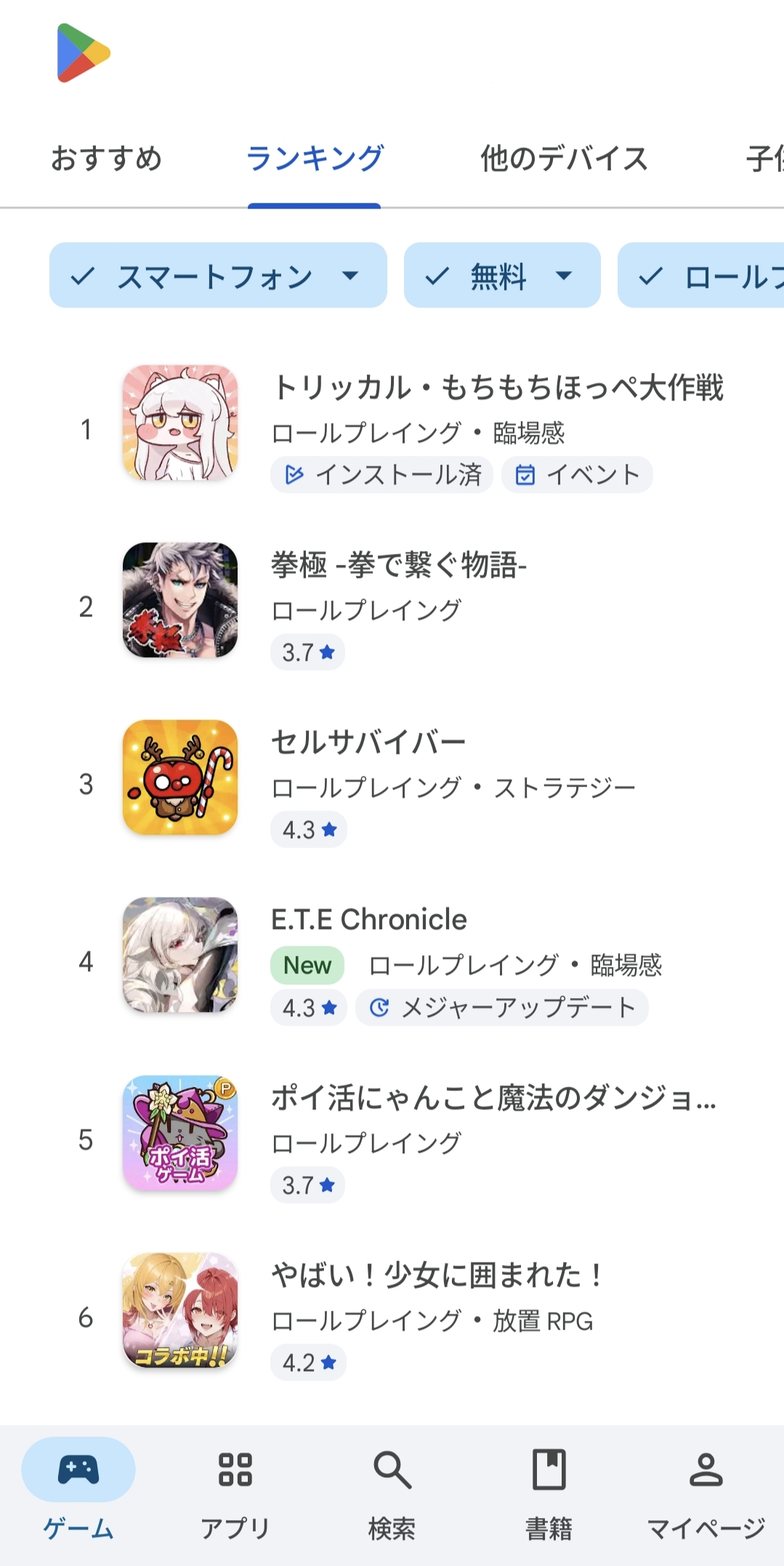Select the ランキング tab
This screenshot has height=1566, width=784.
(314, 158)
